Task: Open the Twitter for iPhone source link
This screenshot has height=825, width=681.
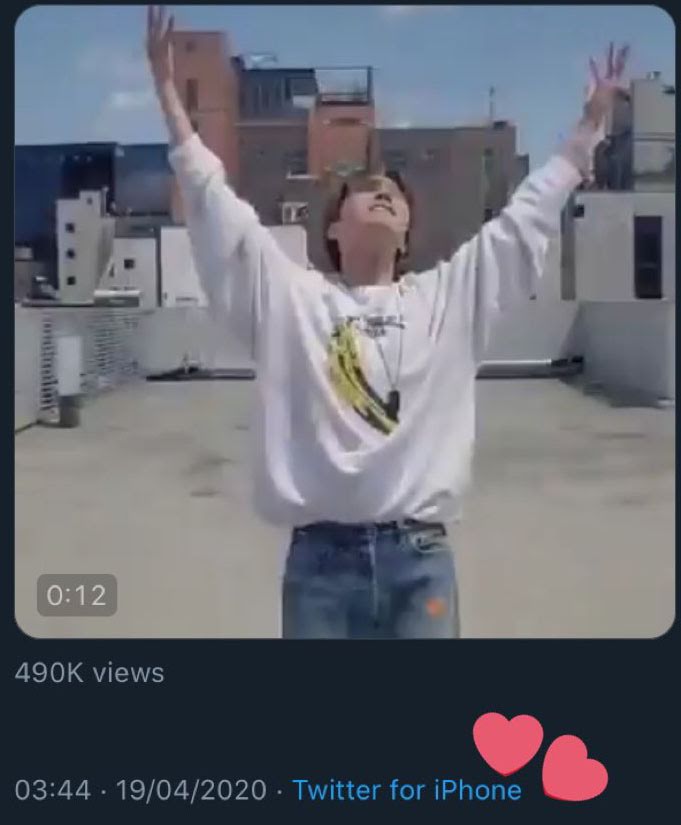Action: click(406, 790)
